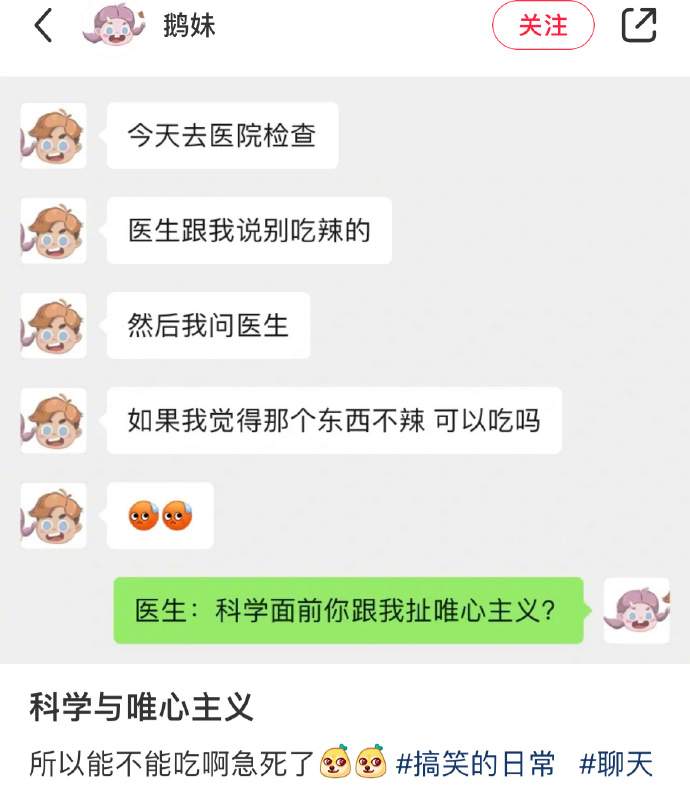
Task: View the chat screenshot image full screen
Action: [x=345, y=370]
